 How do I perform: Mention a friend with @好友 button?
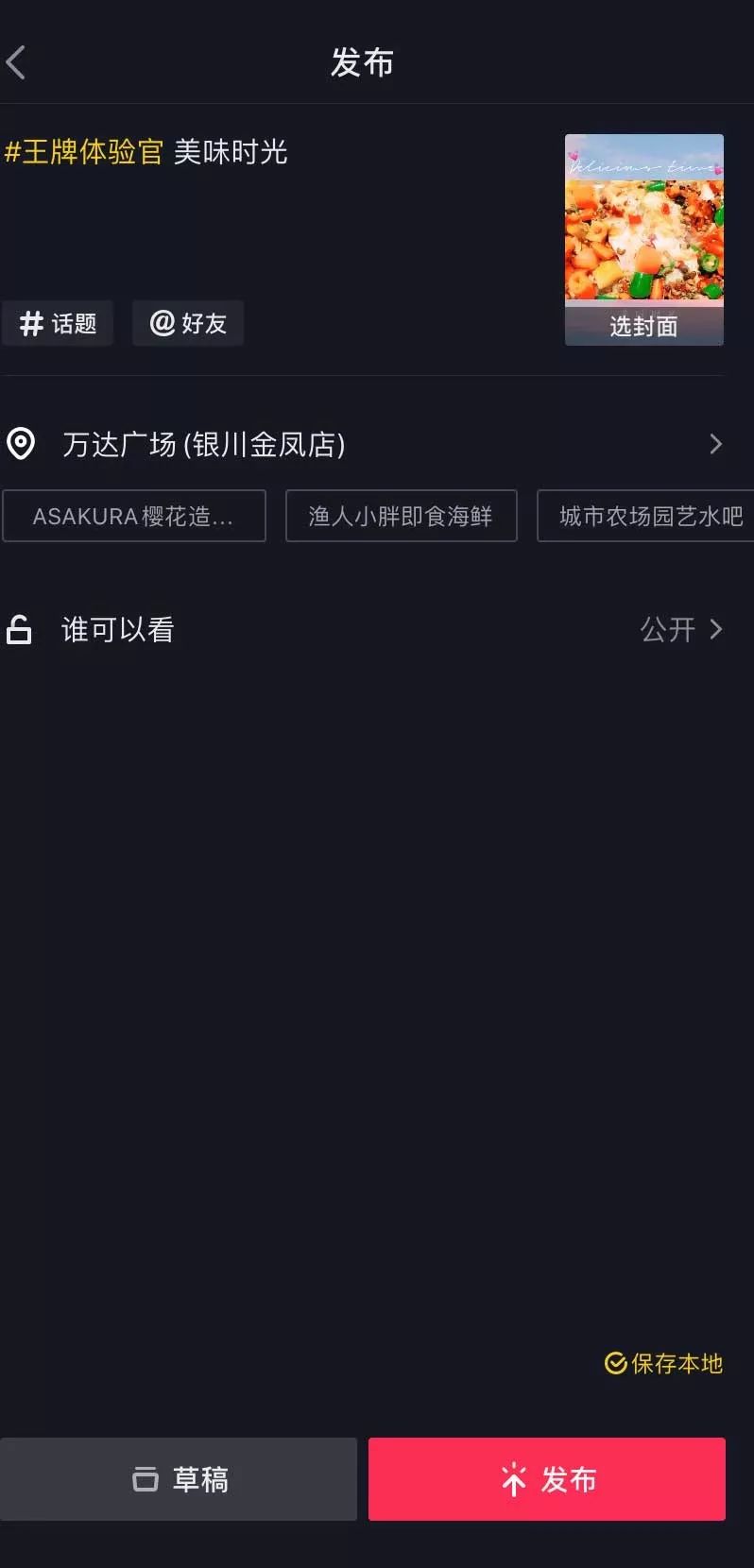pyautogui.click(x=188, y=323)
